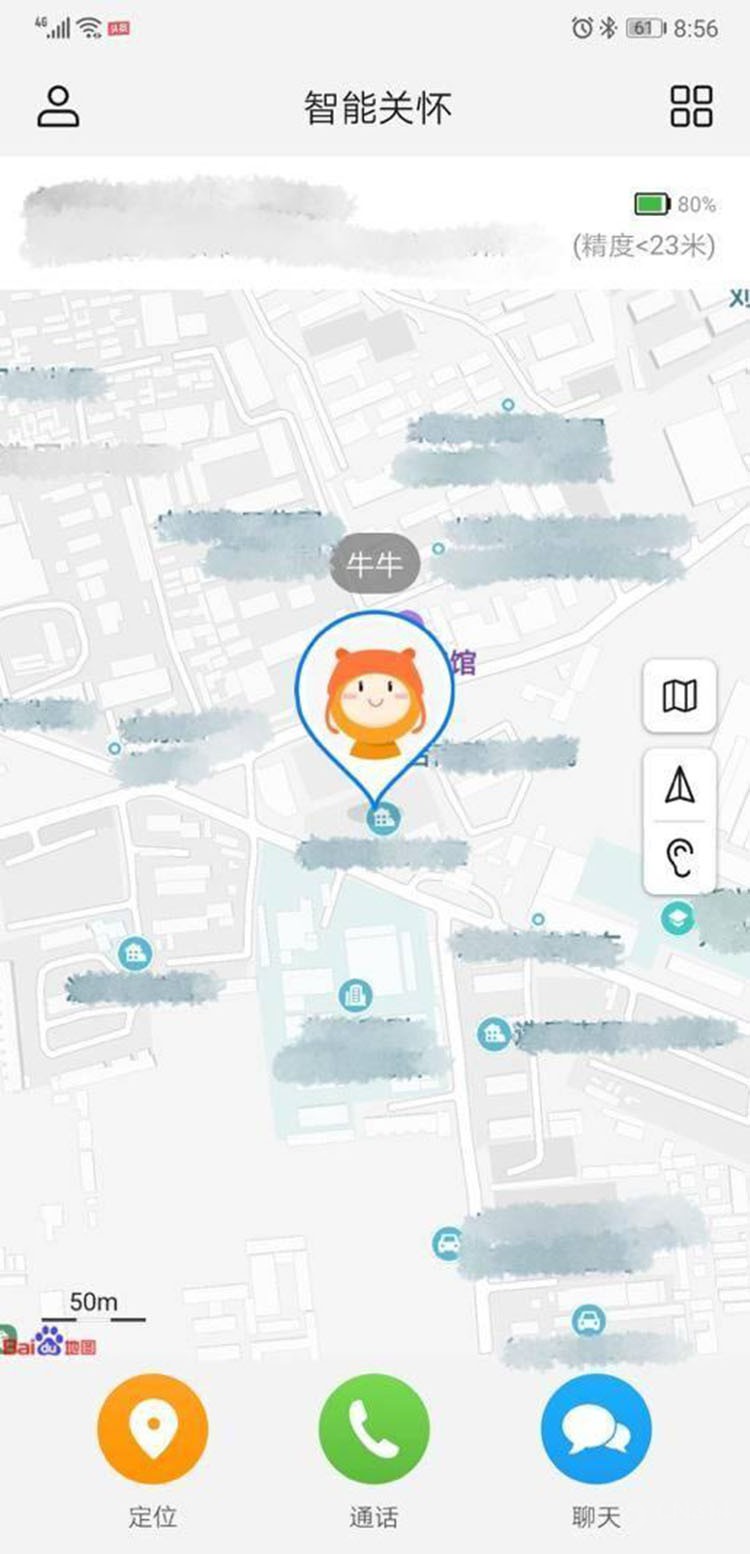Screen dimensions: 750x1554
Task: Open 聊天 chat
Action: pyautogui.click(x=596, y=1429)
